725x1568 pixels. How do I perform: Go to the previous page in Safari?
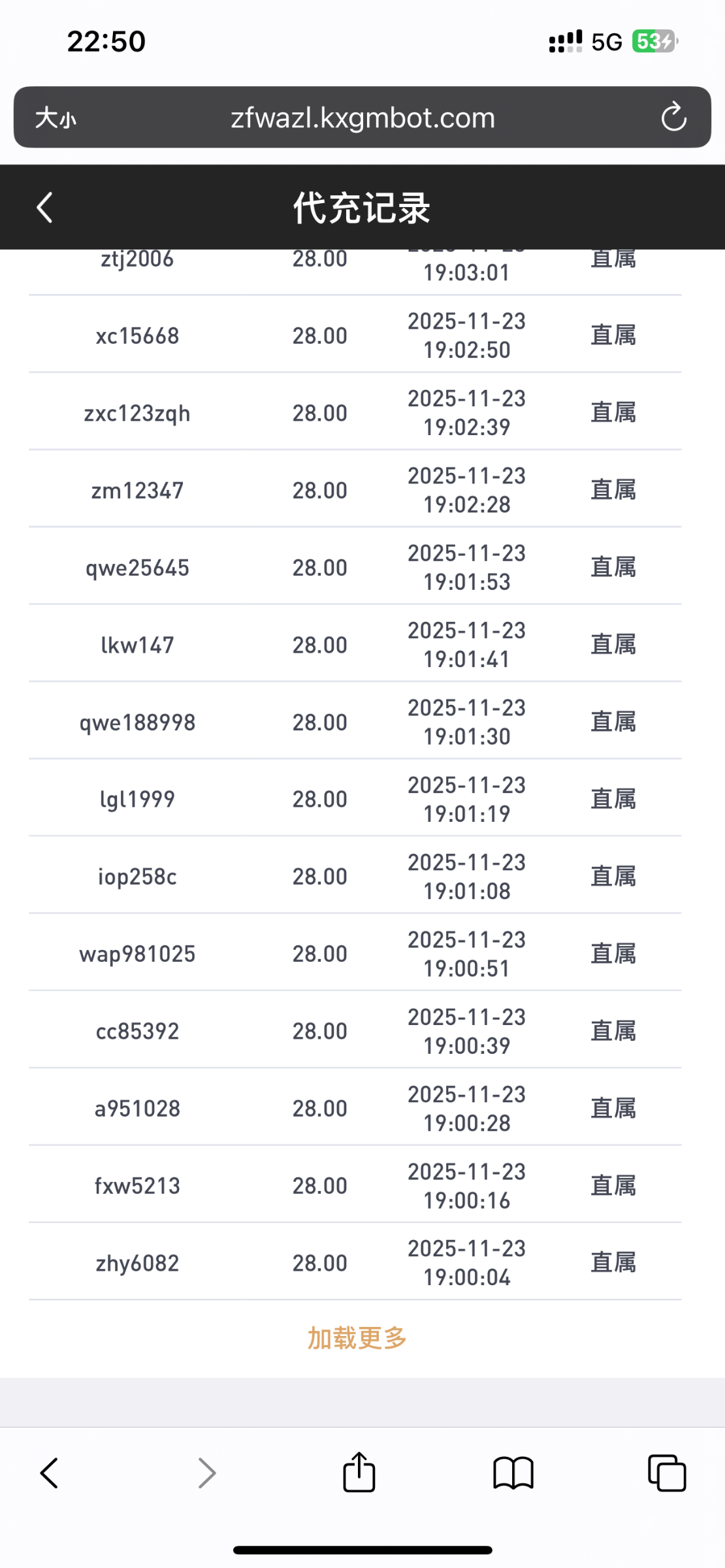50,1473
